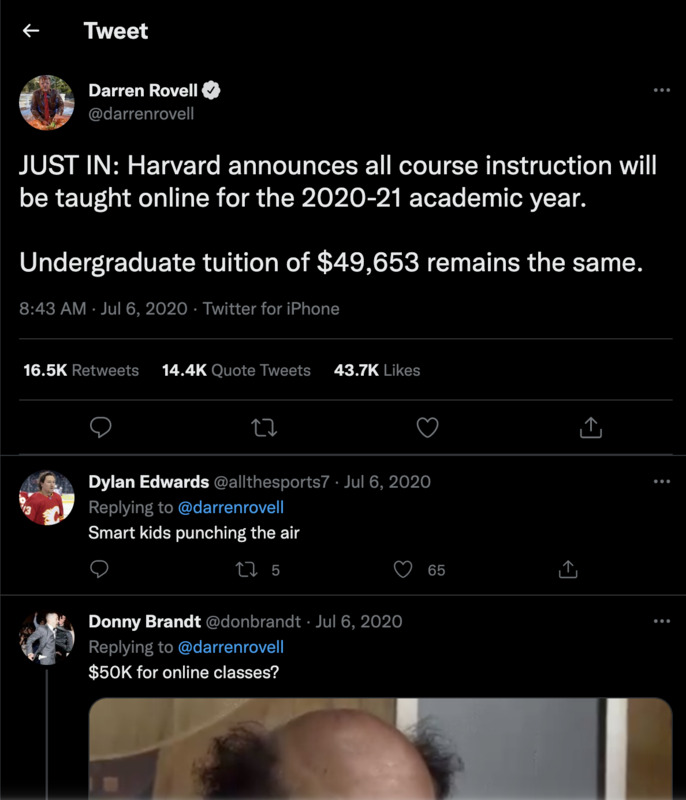Share Dylan Edwards' reply
The height and width of the screenshot is (800, 686).
(567, 570)
